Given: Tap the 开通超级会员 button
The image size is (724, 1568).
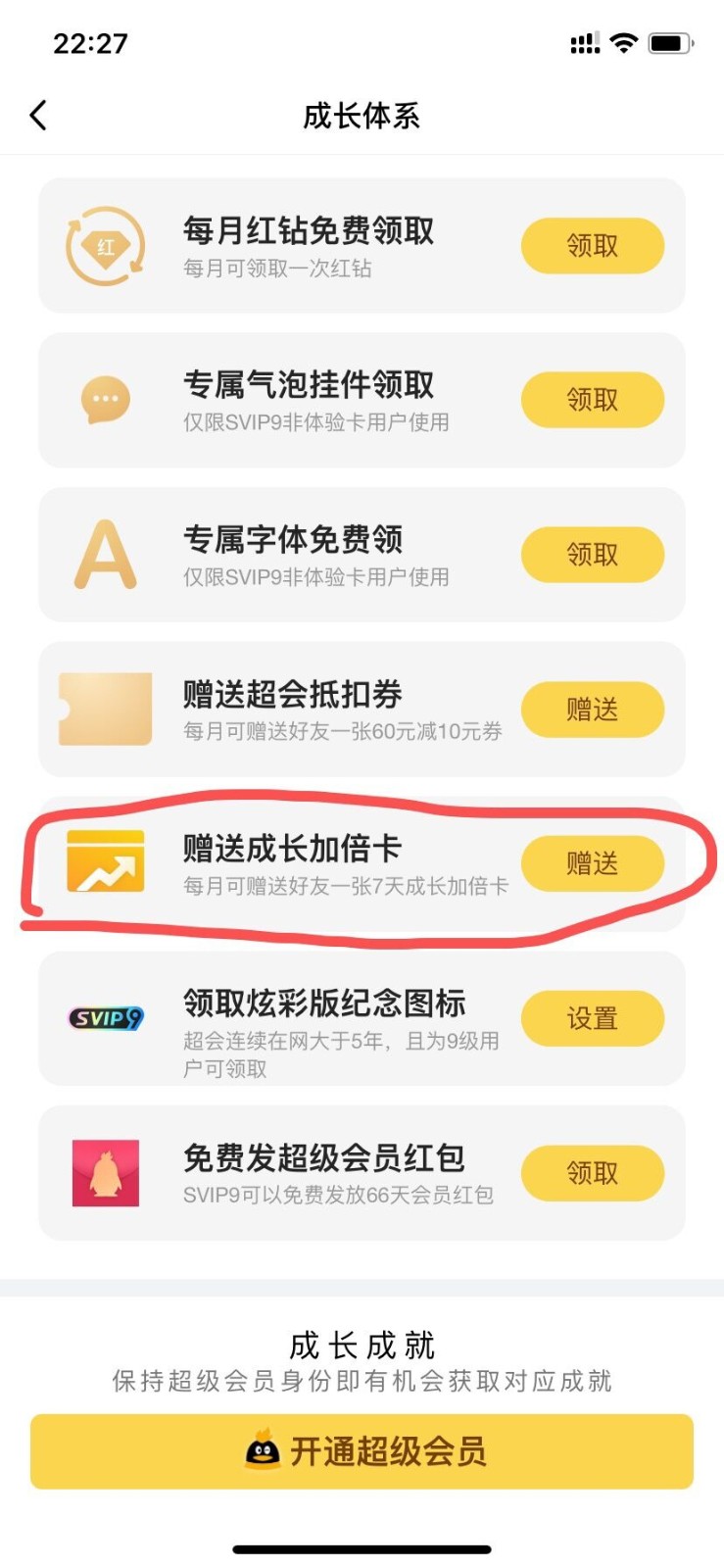Looking at the screenshot, I should pos(362,1451).
